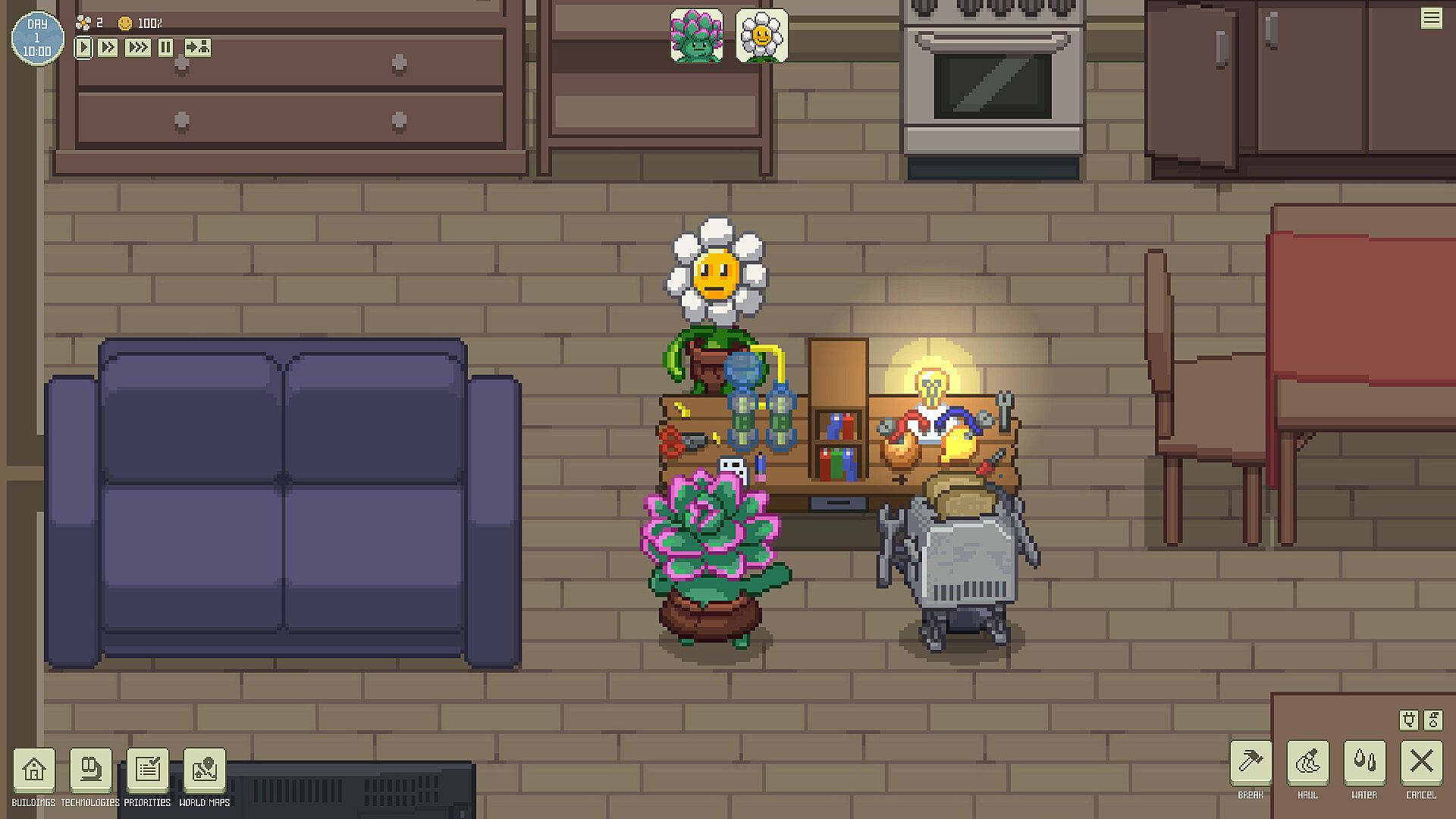Open the hamburger menu
This screenshot has width=1456, height=819.
click(1431, 18)
